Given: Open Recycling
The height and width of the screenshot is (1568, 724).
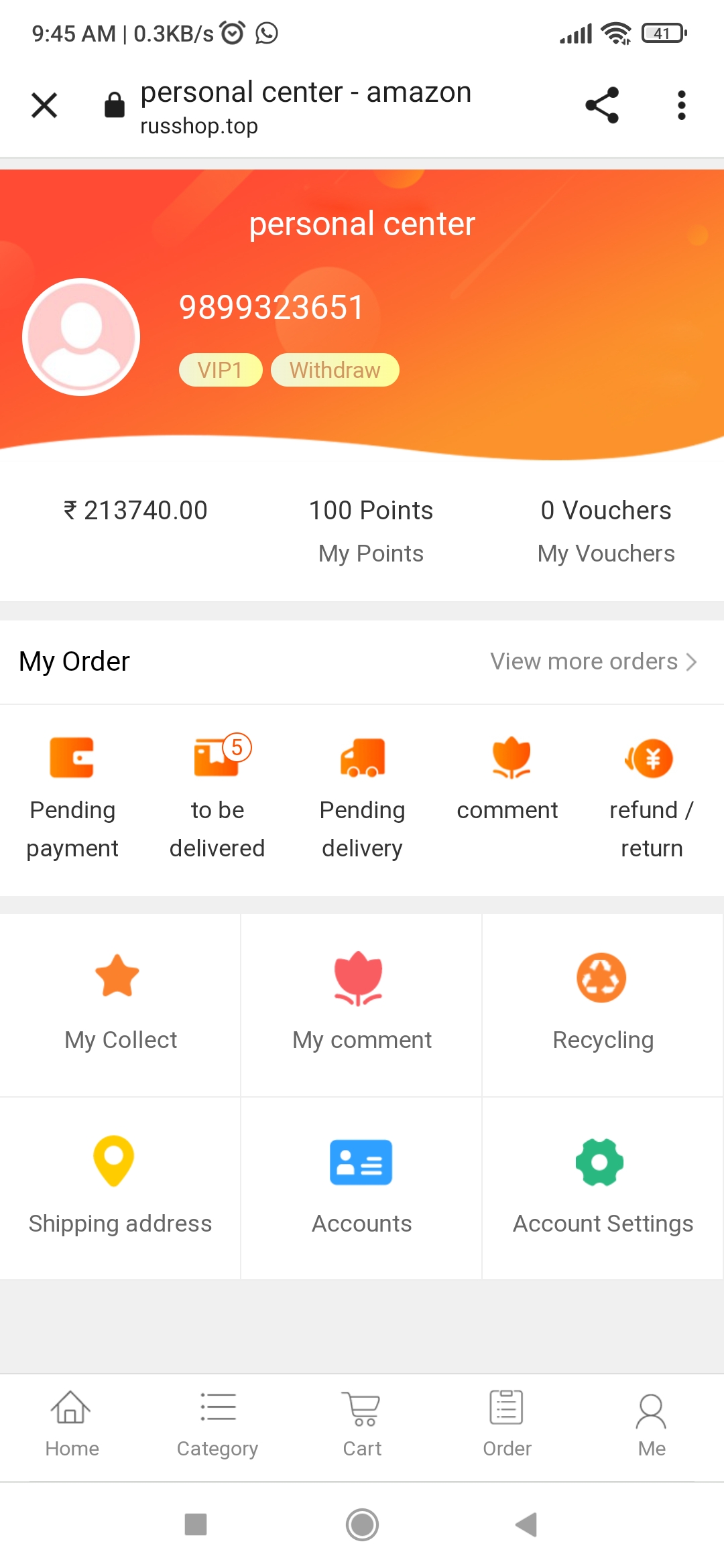Looking at the screenshot, I should click(x=603, y=1005).
